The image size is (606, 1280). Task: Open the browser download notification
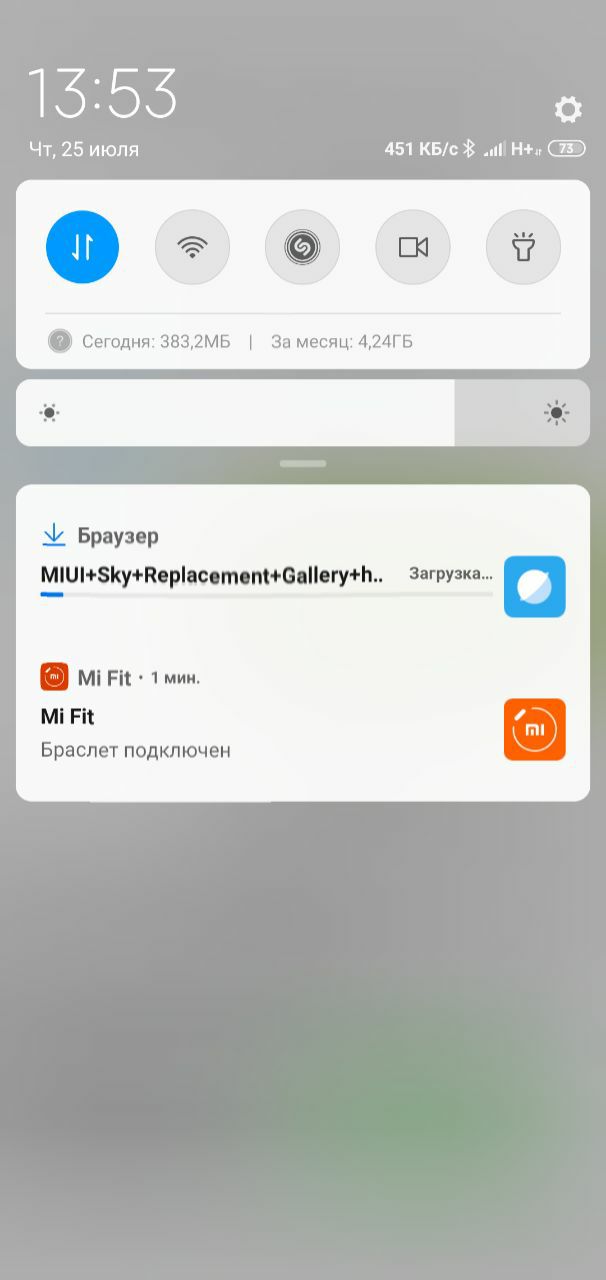[303, 568]
